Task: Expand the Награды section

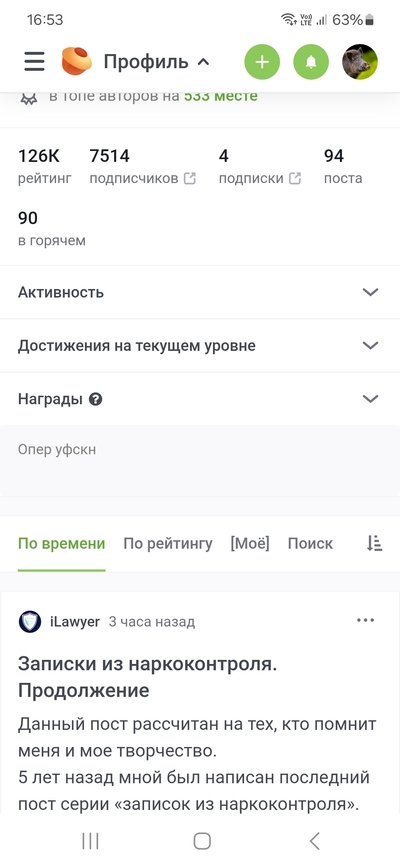Action: [x=200, y=399]
